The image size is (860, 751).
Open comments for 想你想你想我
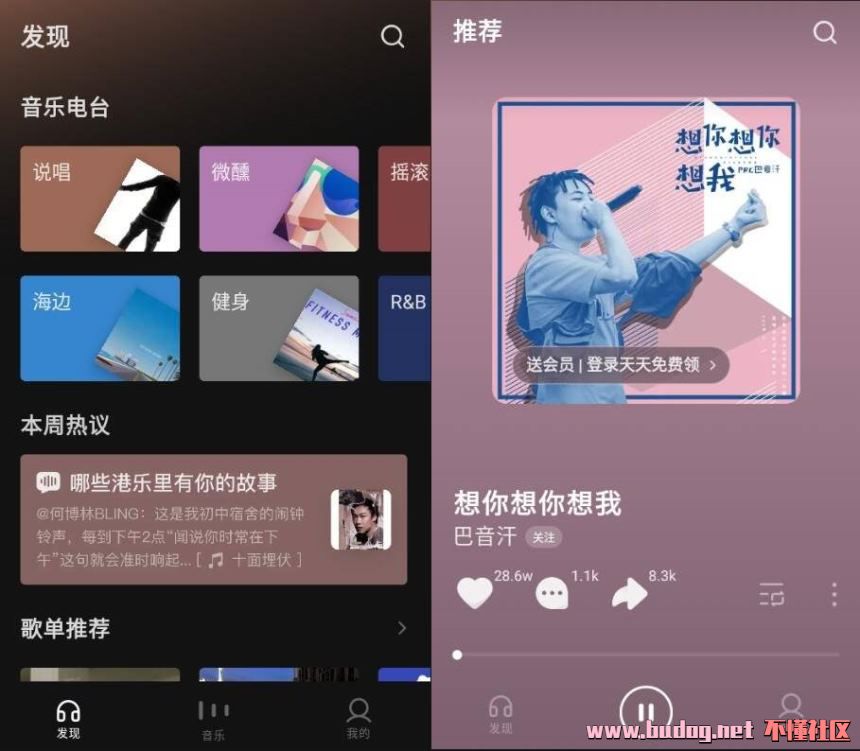(552, 595)
